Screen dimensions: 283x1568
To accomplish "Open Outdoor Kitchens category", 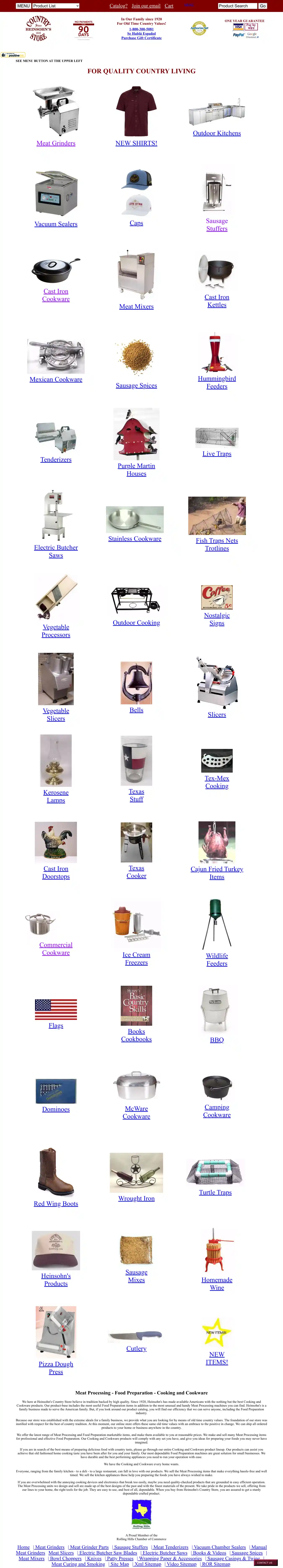I will [x=217, y=133].
